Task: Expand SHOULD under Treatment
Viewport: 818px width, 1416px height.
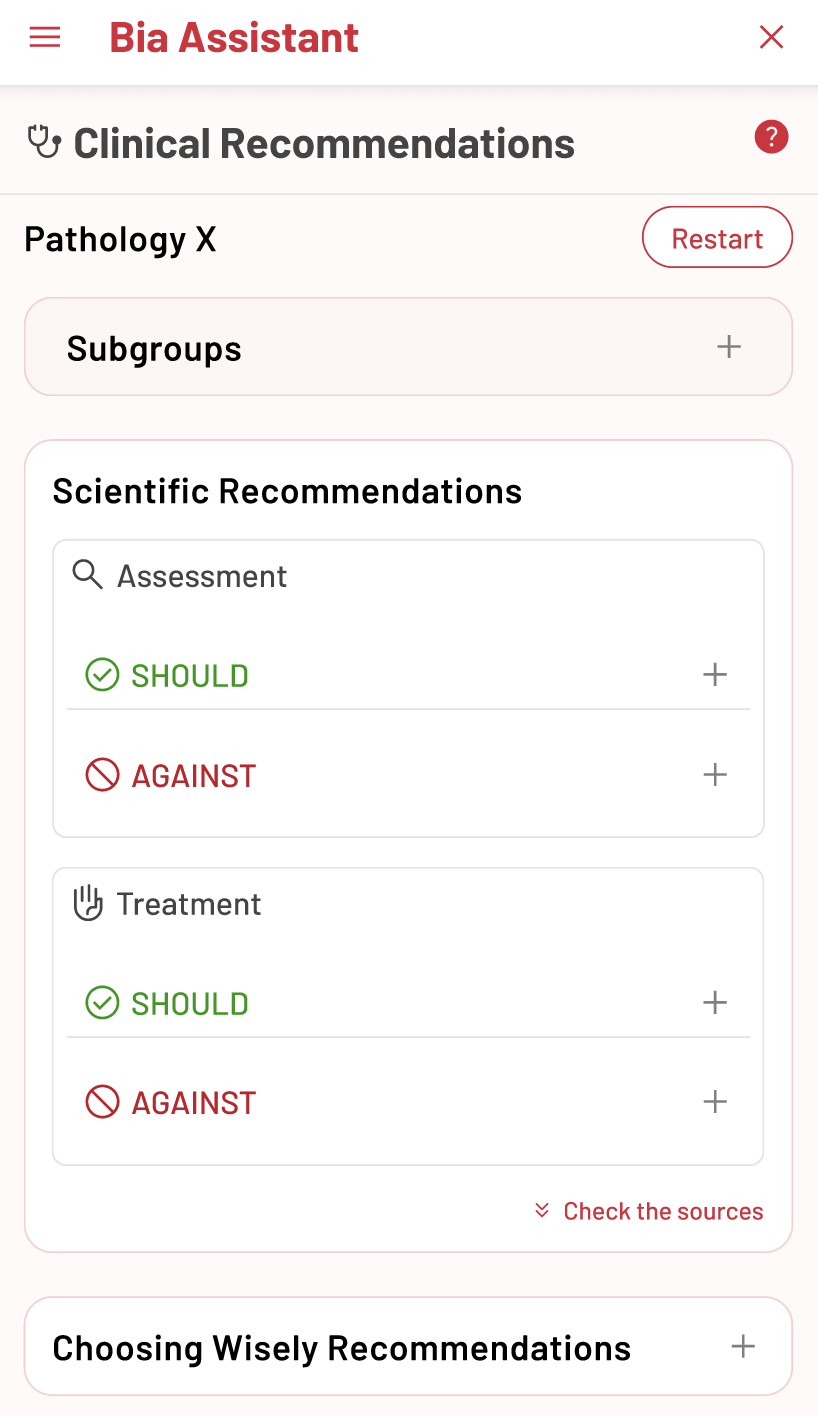Action: [x=408, y=1003]
